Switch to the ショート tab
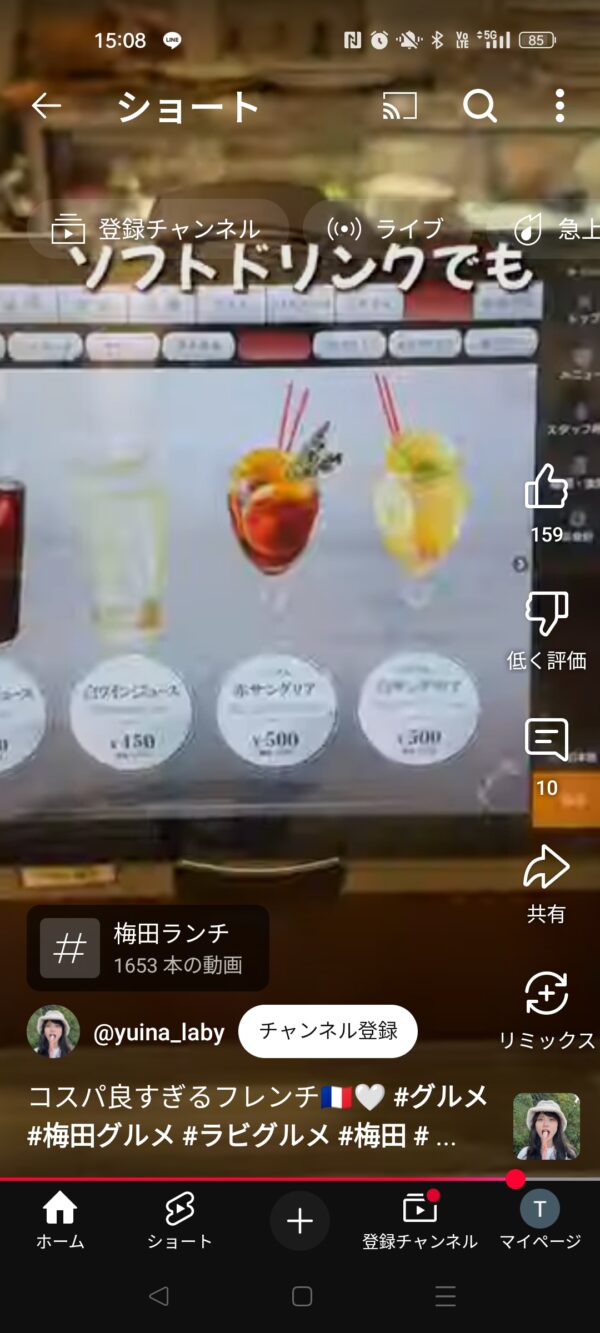This screenshot has width=600, height=1333. [180, 1221]
